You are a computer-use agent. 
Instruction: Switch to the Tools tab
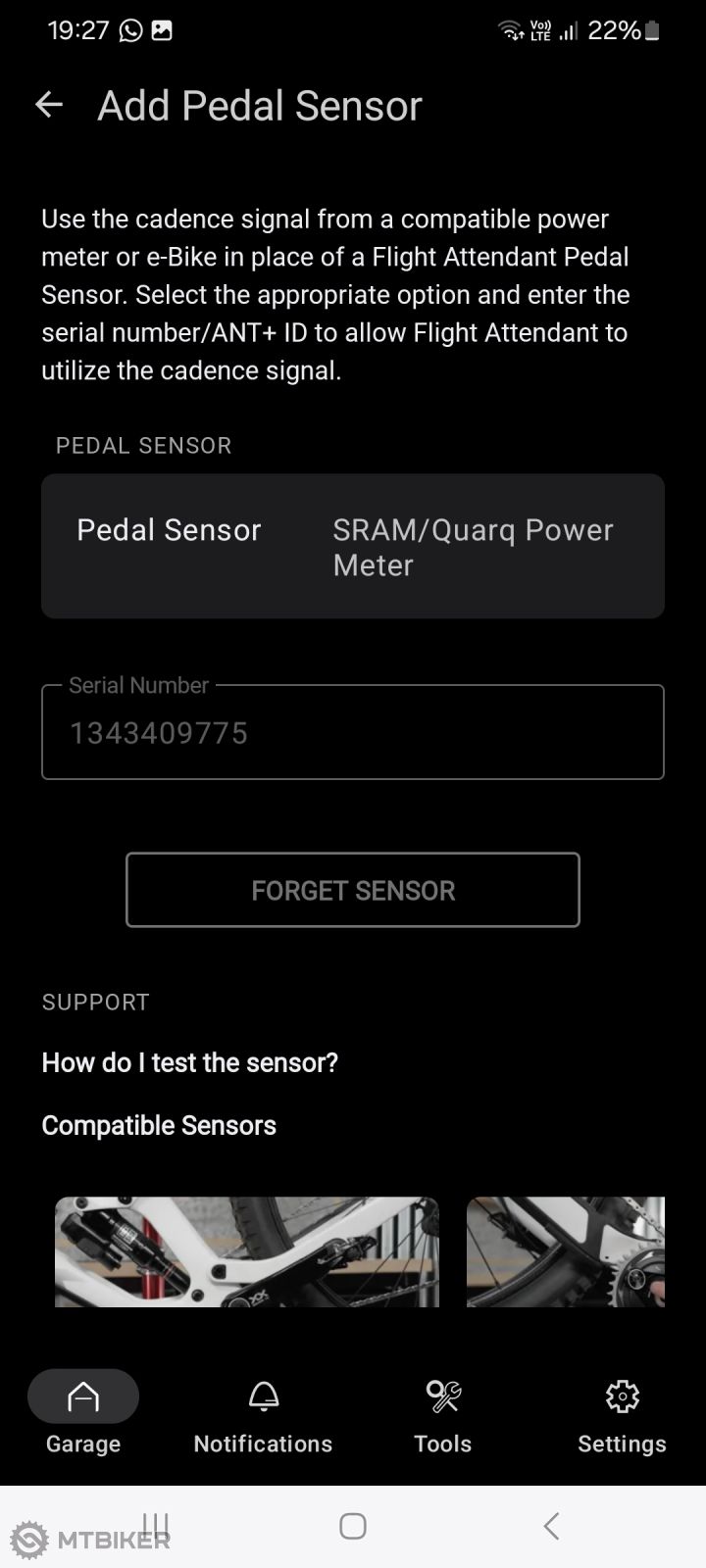443,1413
